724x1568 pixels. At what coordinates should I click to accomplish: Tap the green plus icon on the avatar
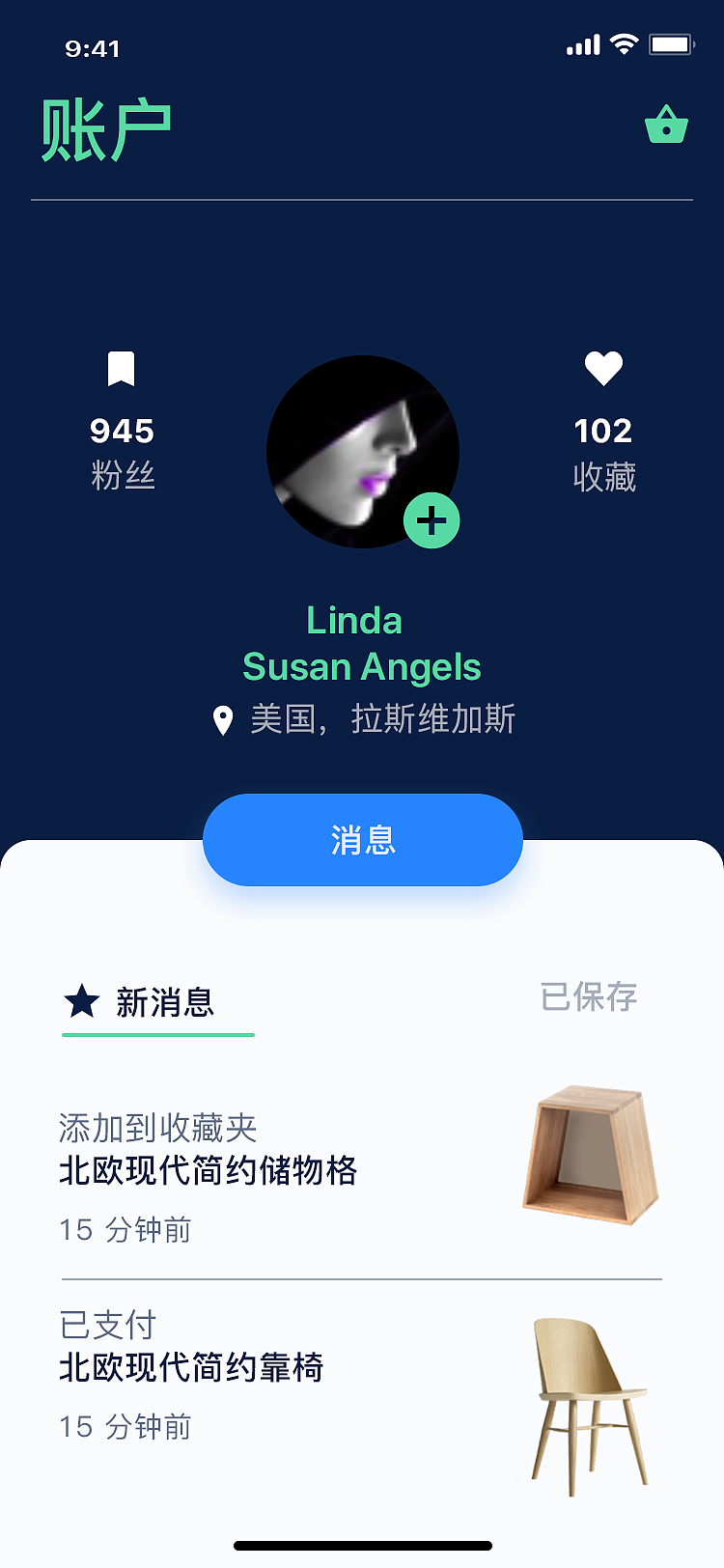[432, 520]
